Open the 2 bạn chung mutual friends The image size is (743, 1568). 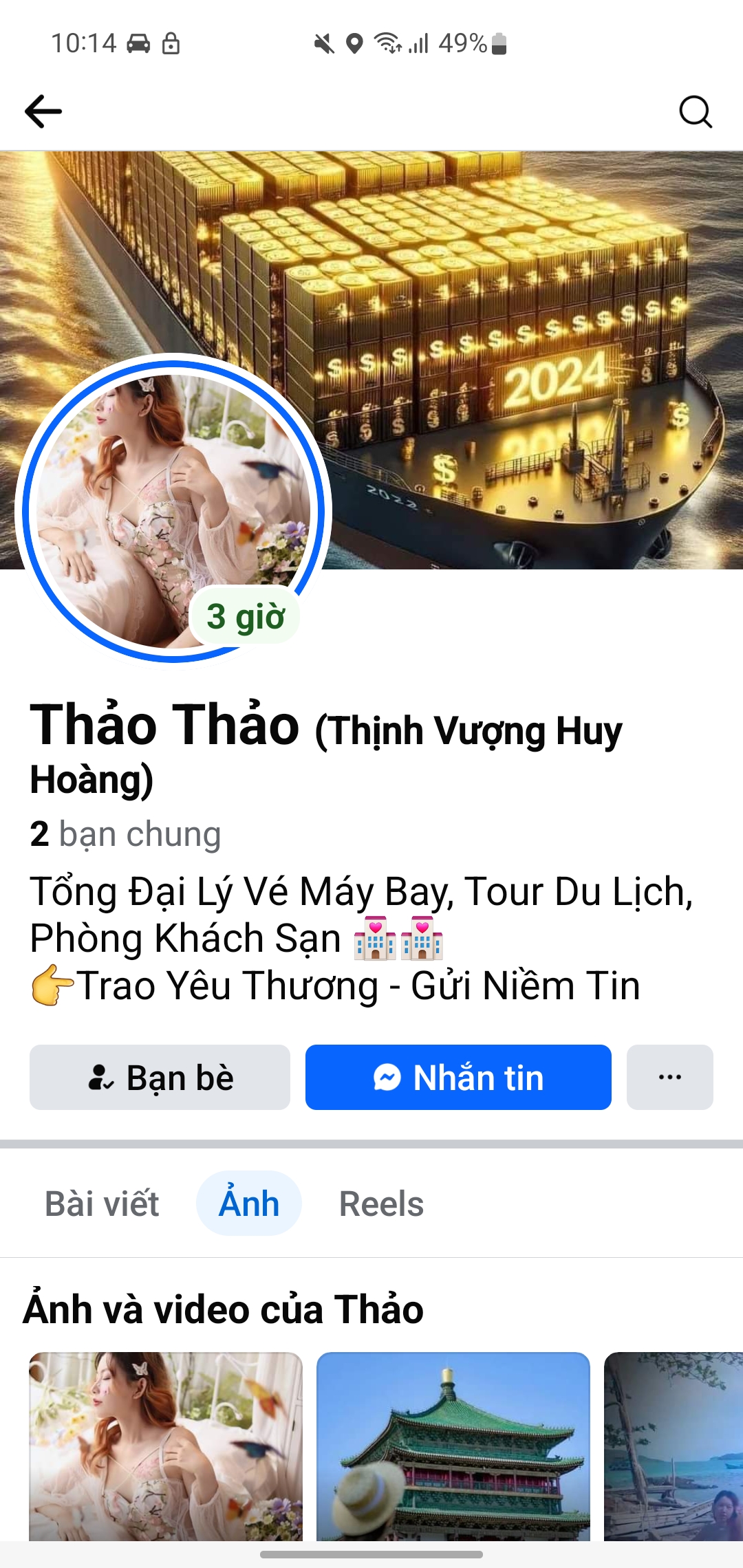point(125,834)
